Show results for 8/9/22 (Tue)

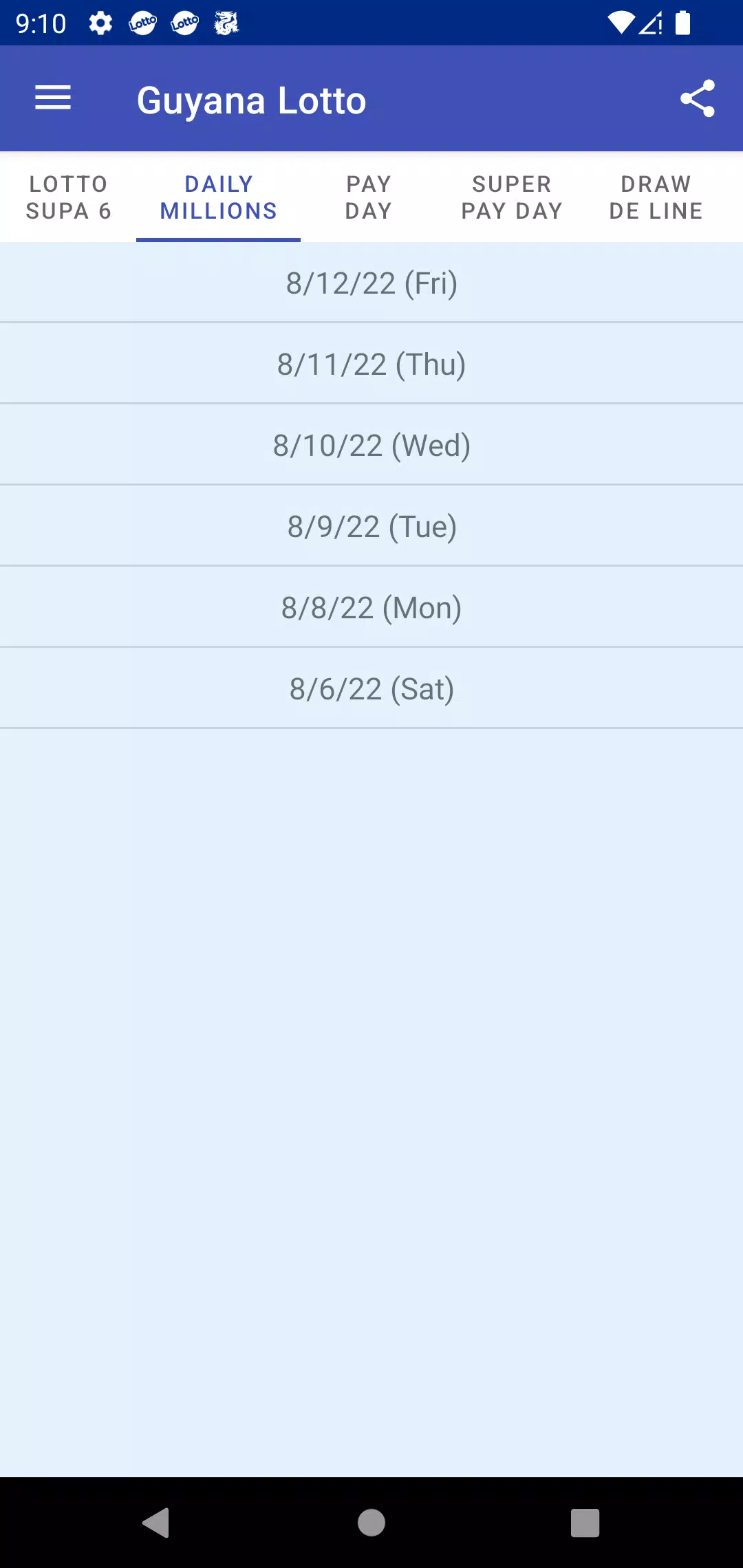coord(371,526)
